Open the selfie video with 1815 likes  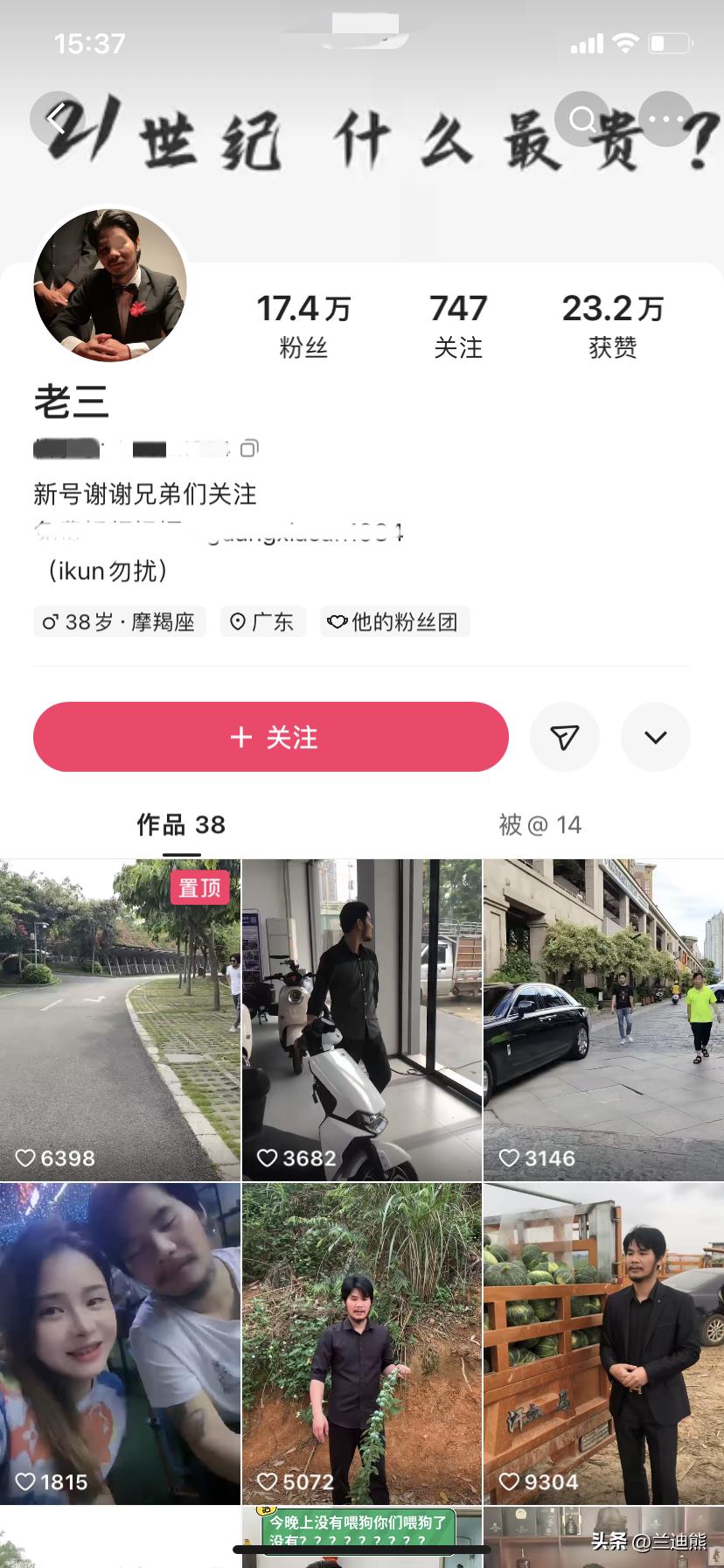pyautogui.click(x=120, y=1343)
